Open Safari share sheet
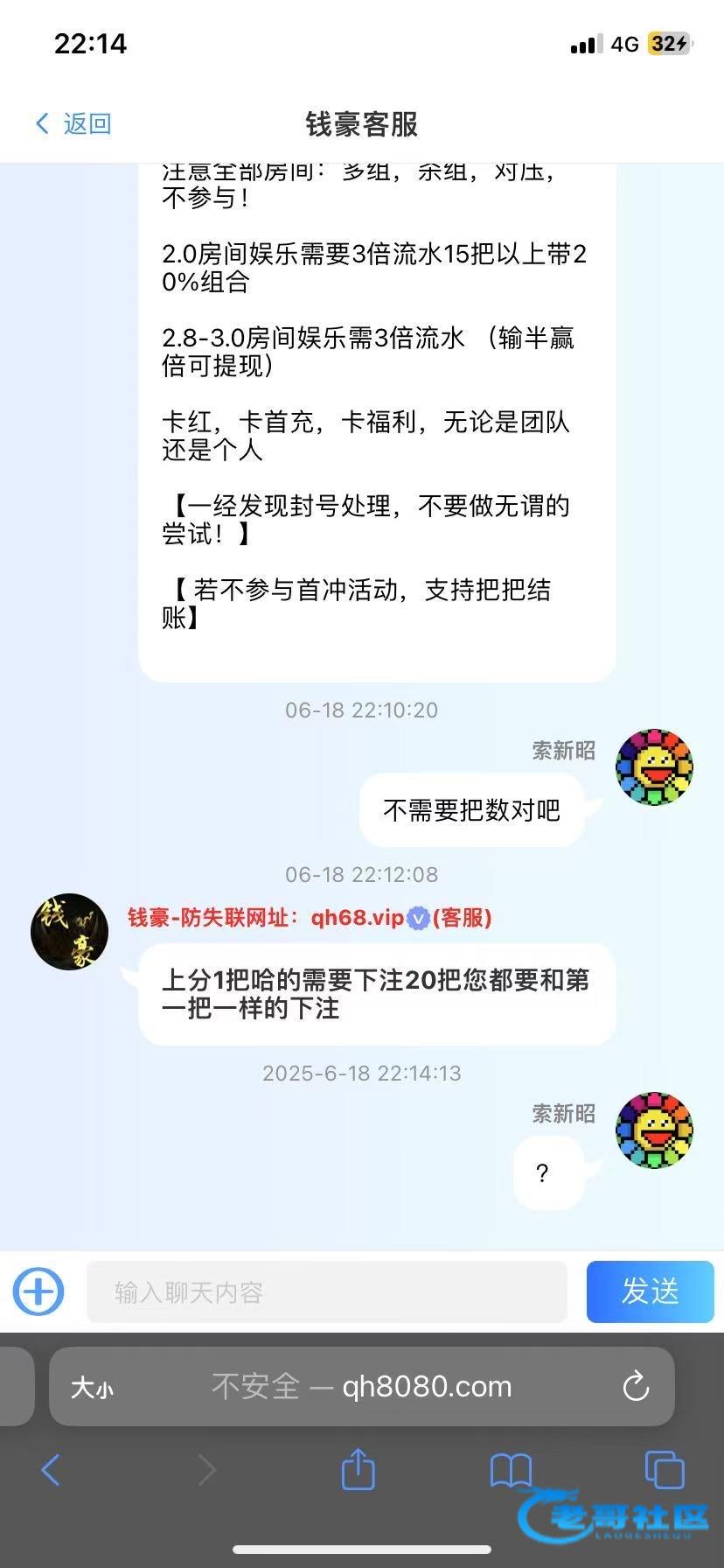Viewport: 724px width, 1568px height. click(x=358, y=1468)
